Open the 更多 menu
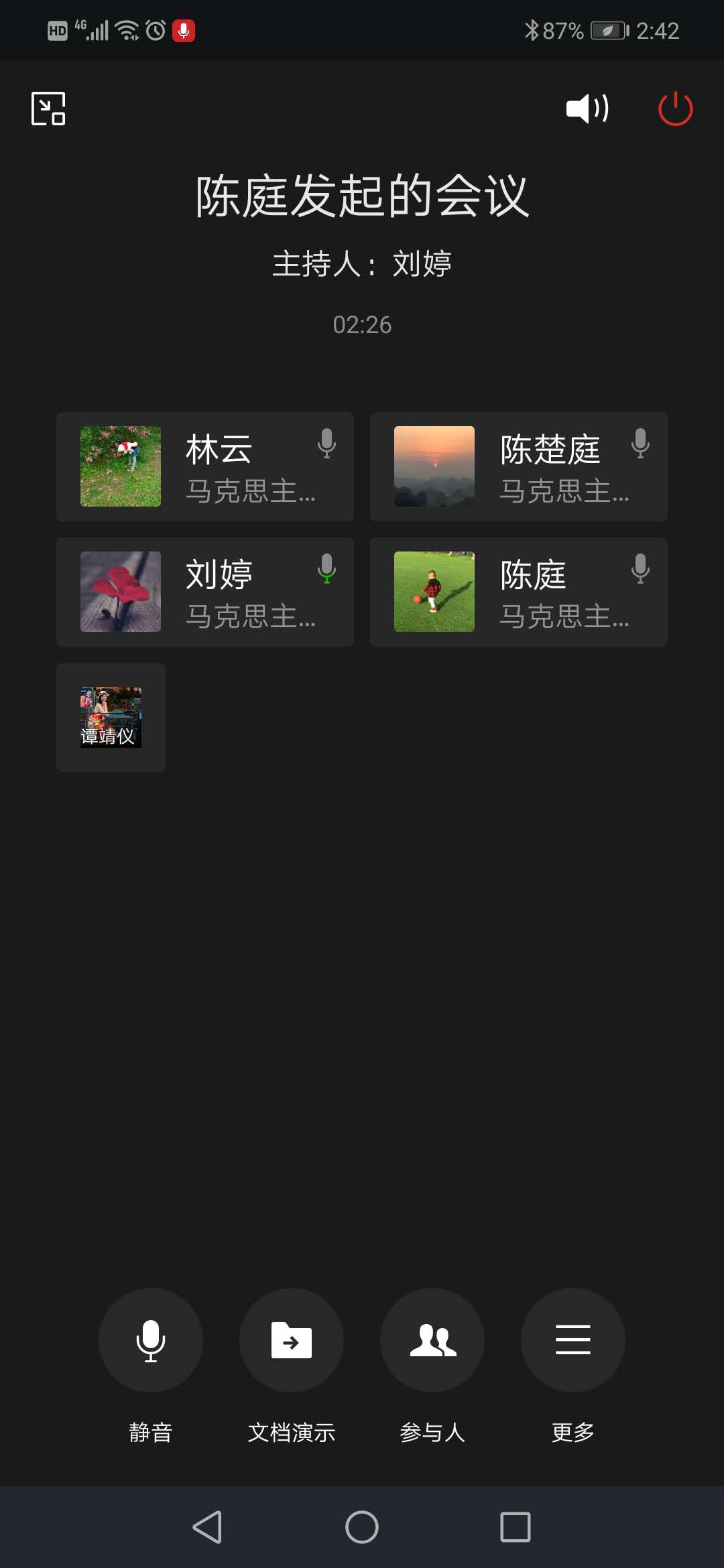 point(573,1340)
